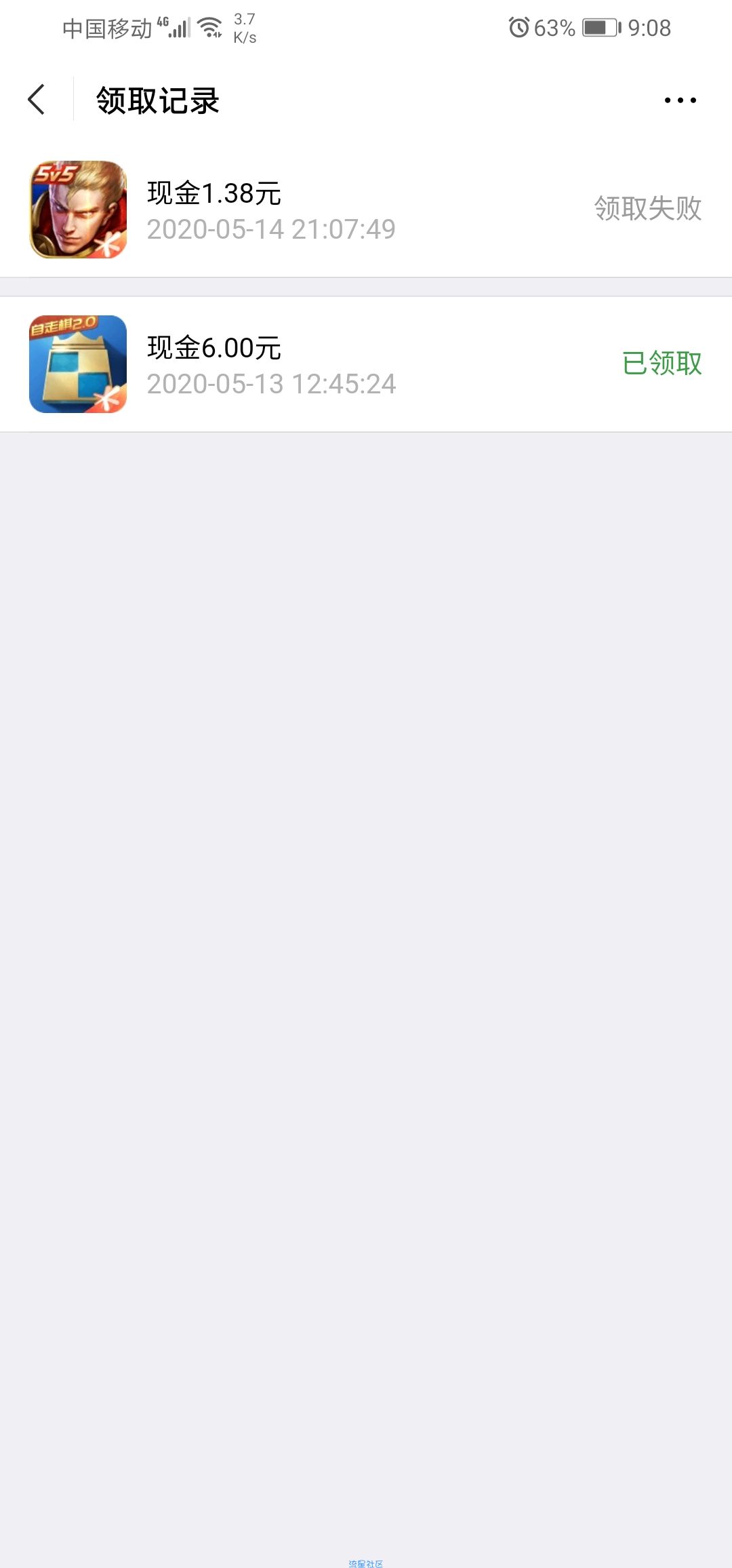Open the three-dot overflow menu

click(680, 100)
